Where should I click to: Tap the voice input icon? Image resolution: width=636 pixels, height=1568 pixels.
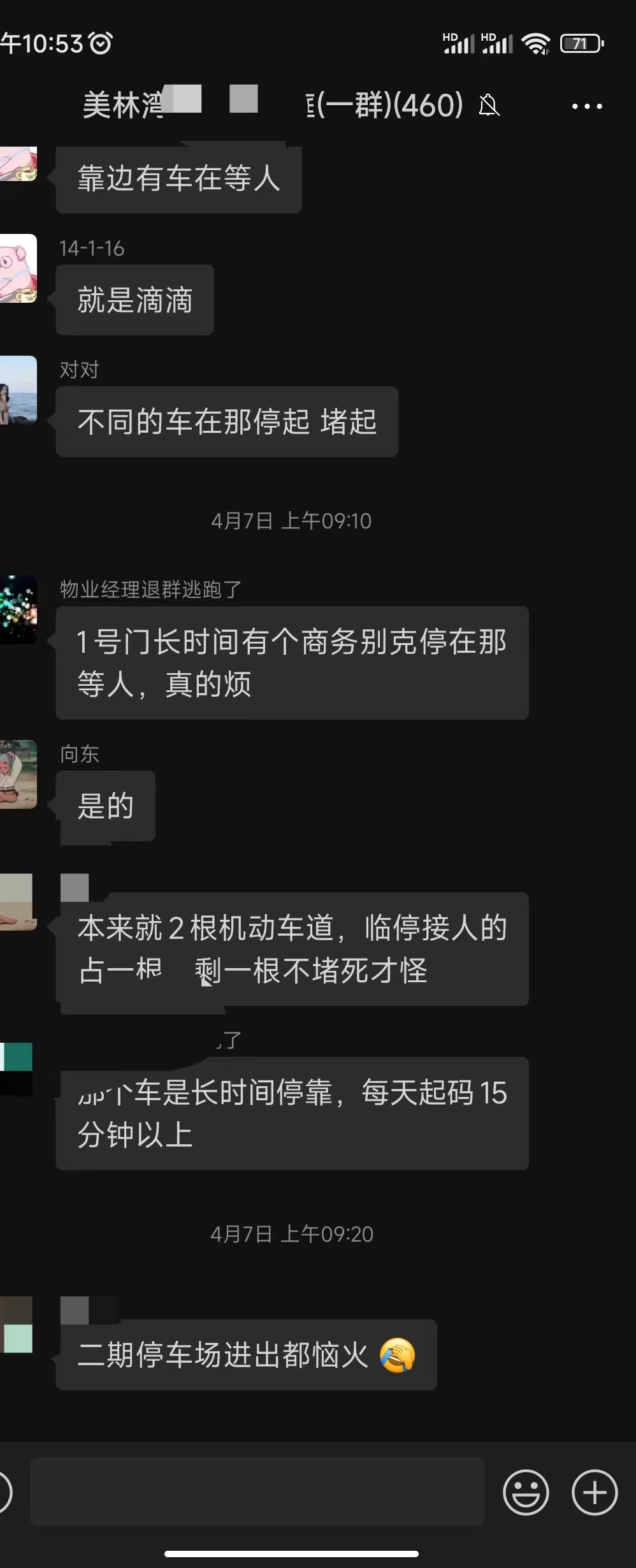tap(4, 1492)
